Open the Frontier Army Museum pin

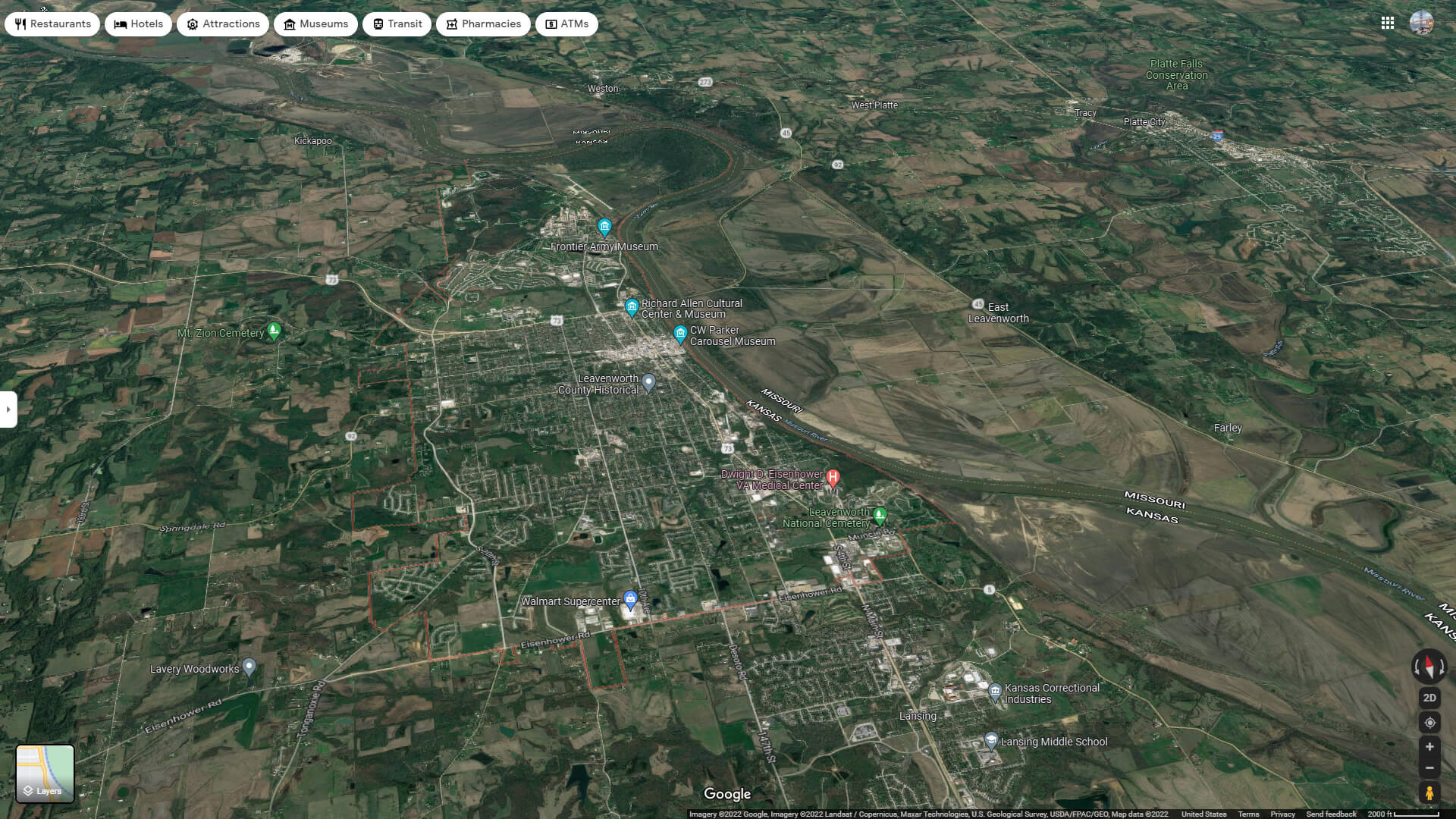click(x=604, y=226)
